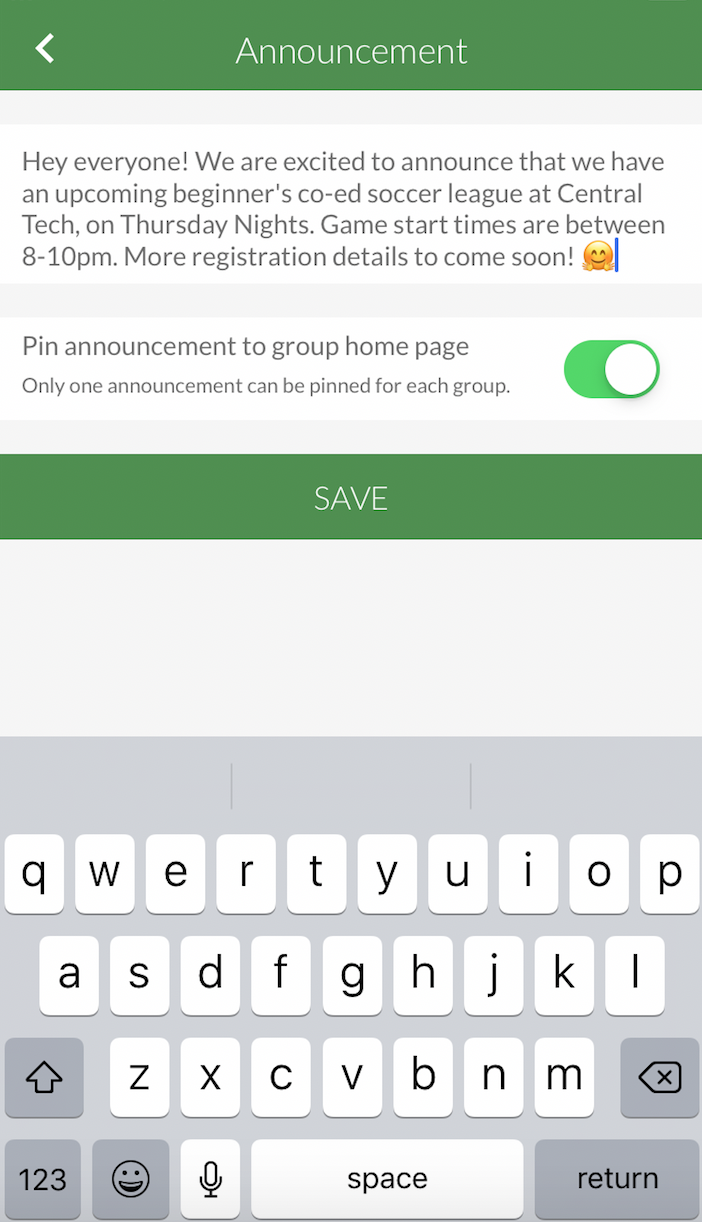The height and width of the screenshot is (1222, 702).
Task: Turn off pin announcement to group home page
Action: point(611,369)
